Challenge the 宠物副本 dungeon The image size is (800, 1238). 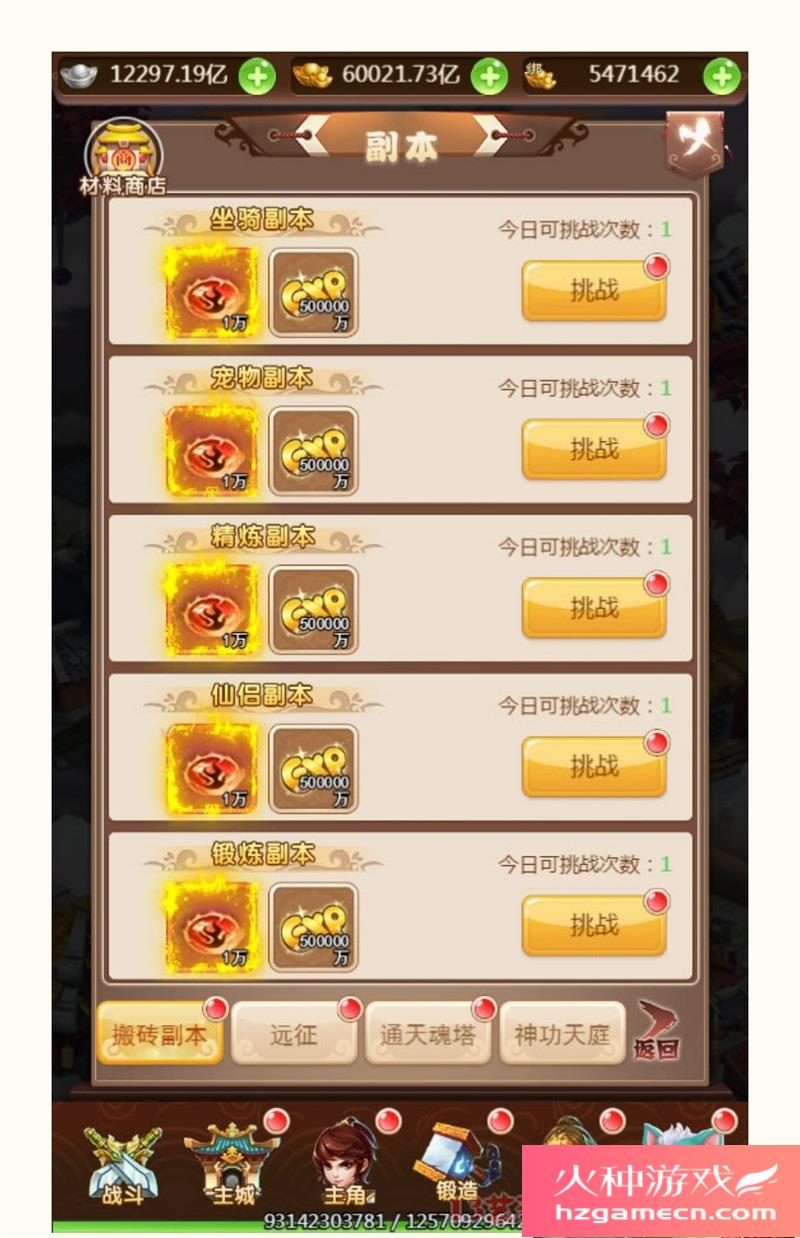(594, 450)
